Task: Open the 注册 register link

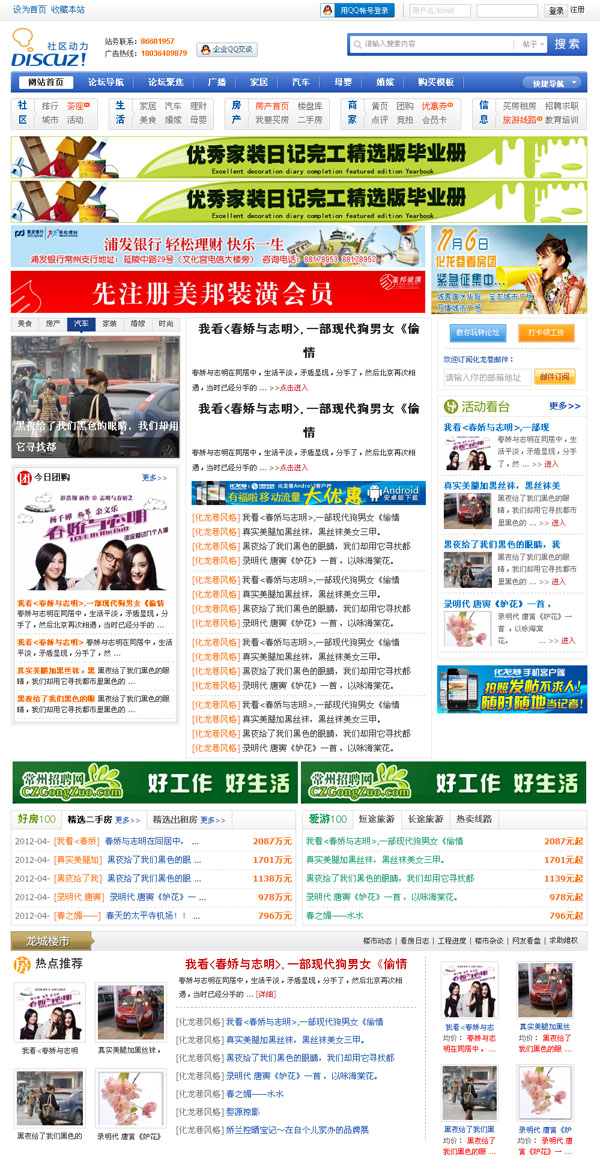Action: (578, 10)
